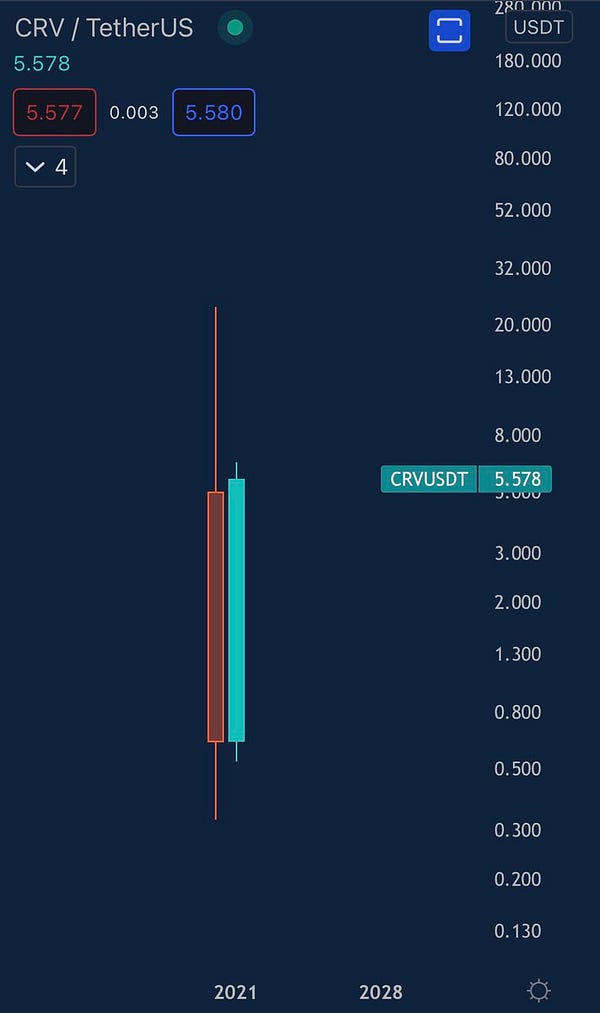This screenshot has width=600, height=1013.
Task: Open chart settings gear icon
Action: pyautogui.click(x=538, y=991)
